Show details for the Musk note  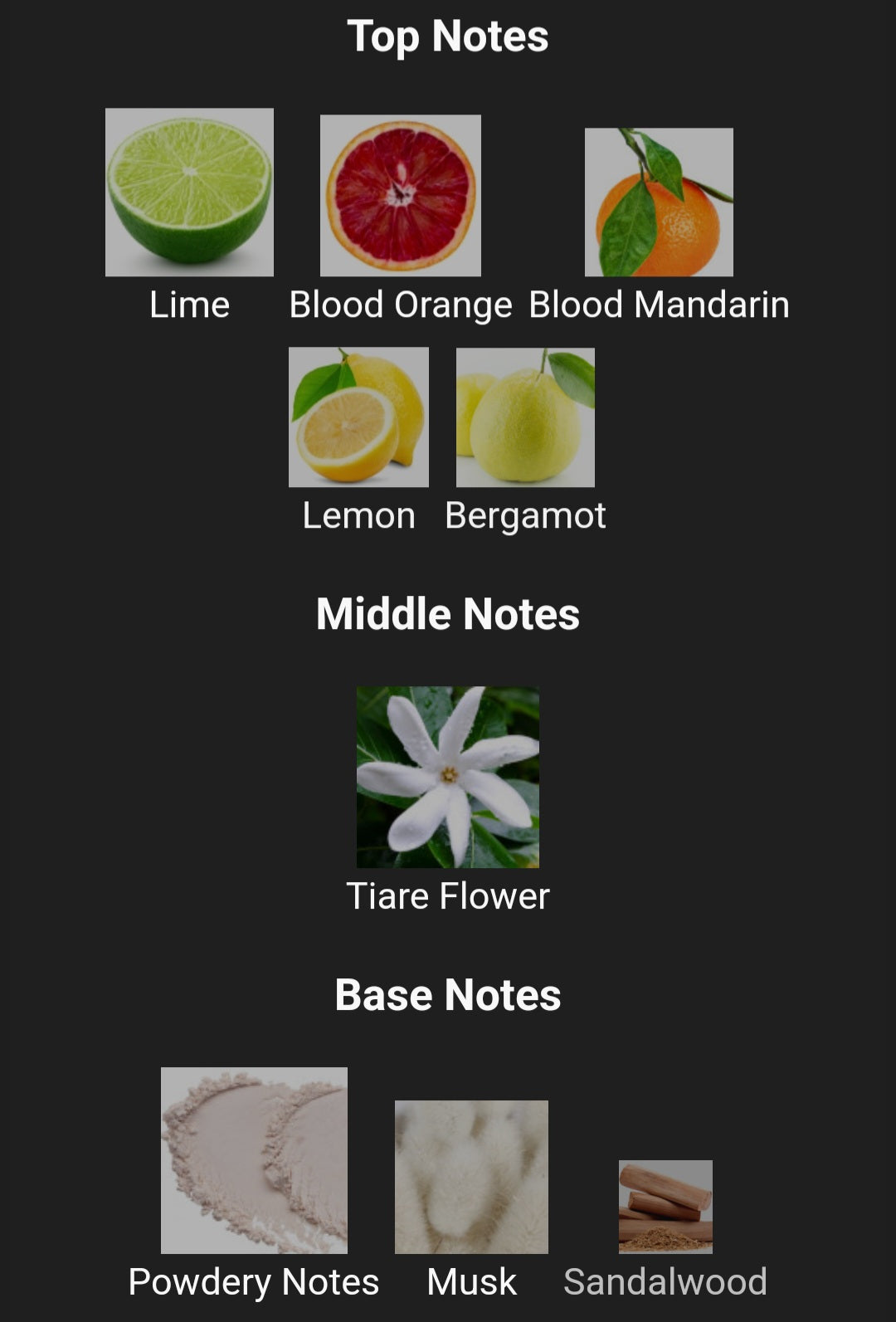471,1177
